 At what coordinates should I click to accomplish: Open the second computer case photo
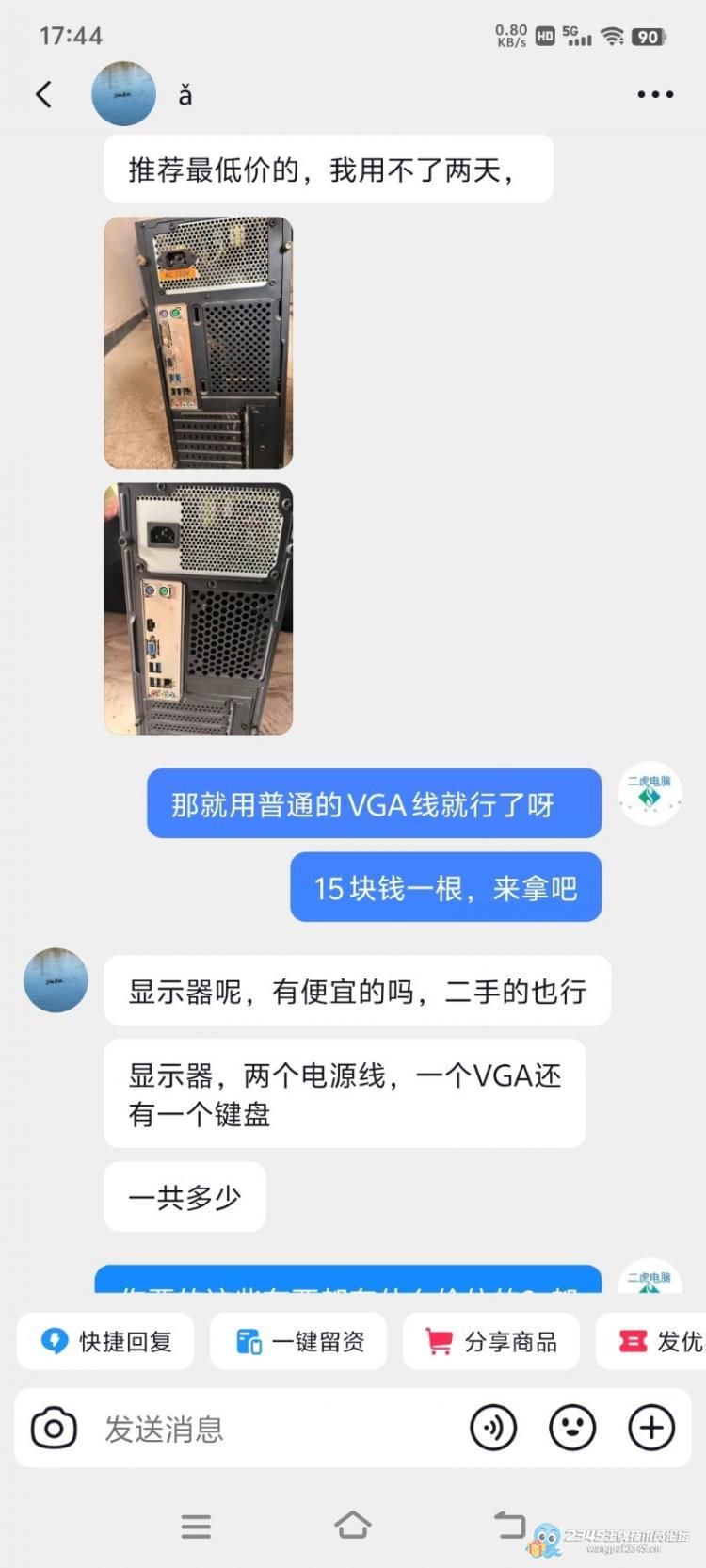click(199, 608)
